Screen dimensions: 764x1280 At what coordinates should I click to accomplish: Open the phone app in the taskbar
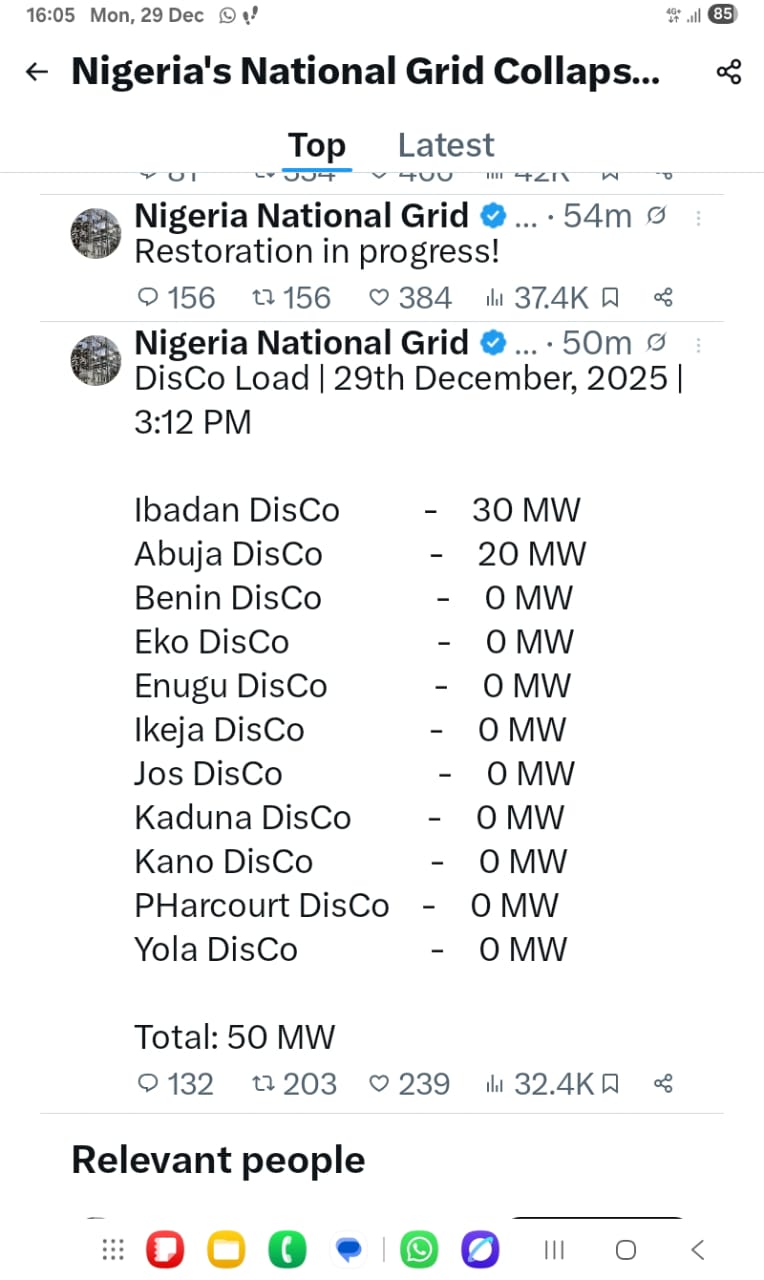pyautogui.click(x=286, y=1249)
